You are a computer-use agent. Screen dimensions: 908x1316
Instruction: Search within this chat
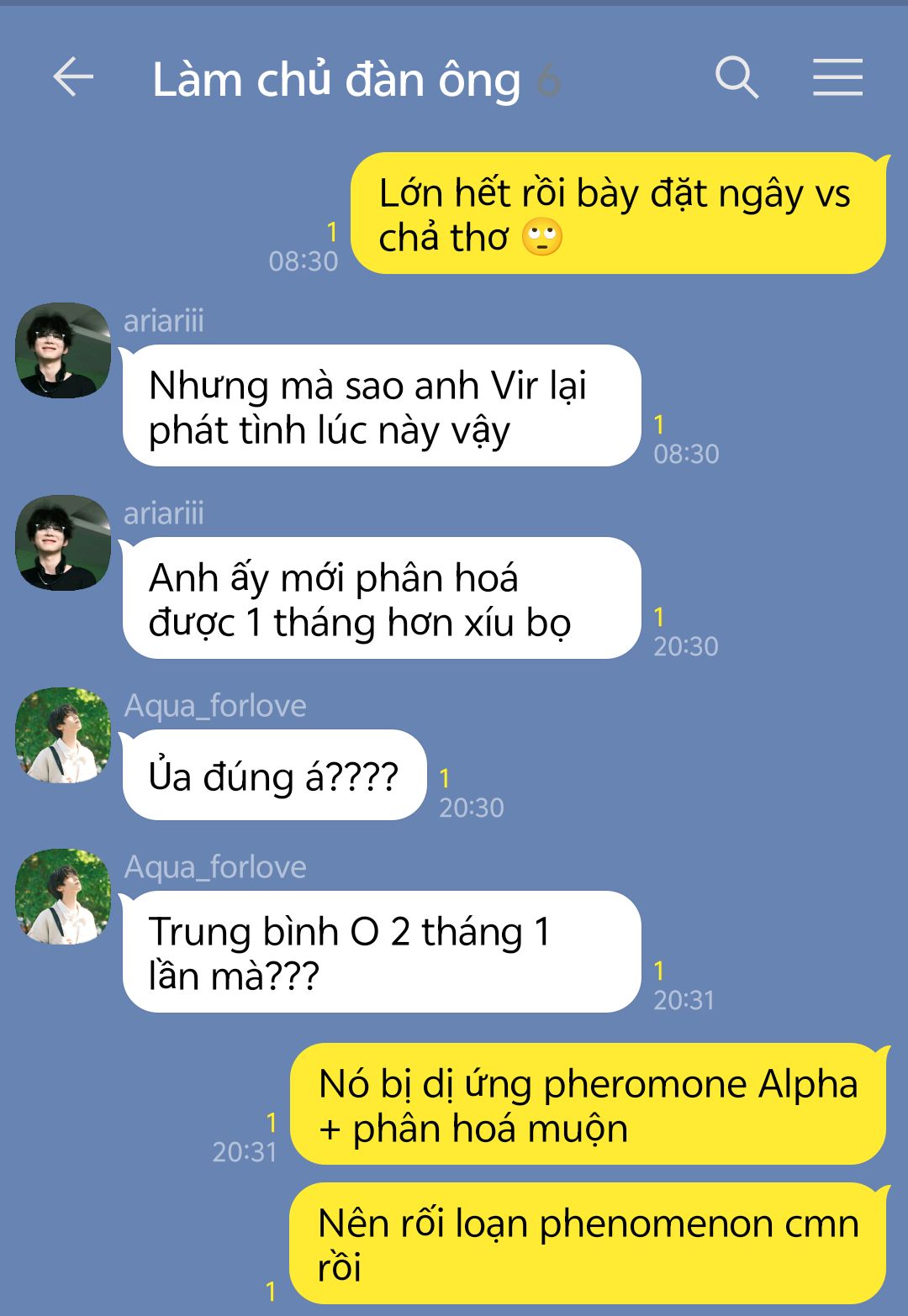(736, 78)
